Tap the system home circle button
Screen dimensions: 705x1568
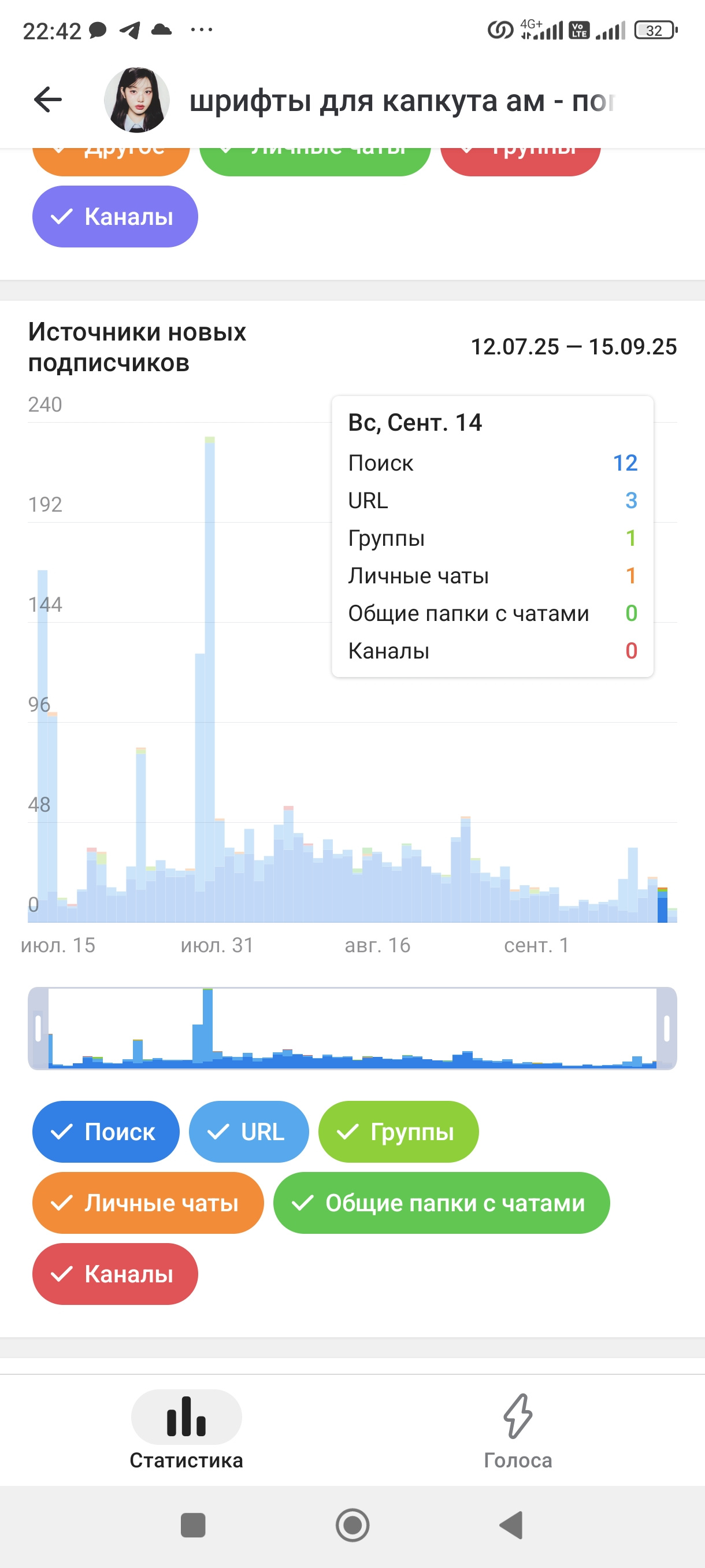pos(353,1525)
